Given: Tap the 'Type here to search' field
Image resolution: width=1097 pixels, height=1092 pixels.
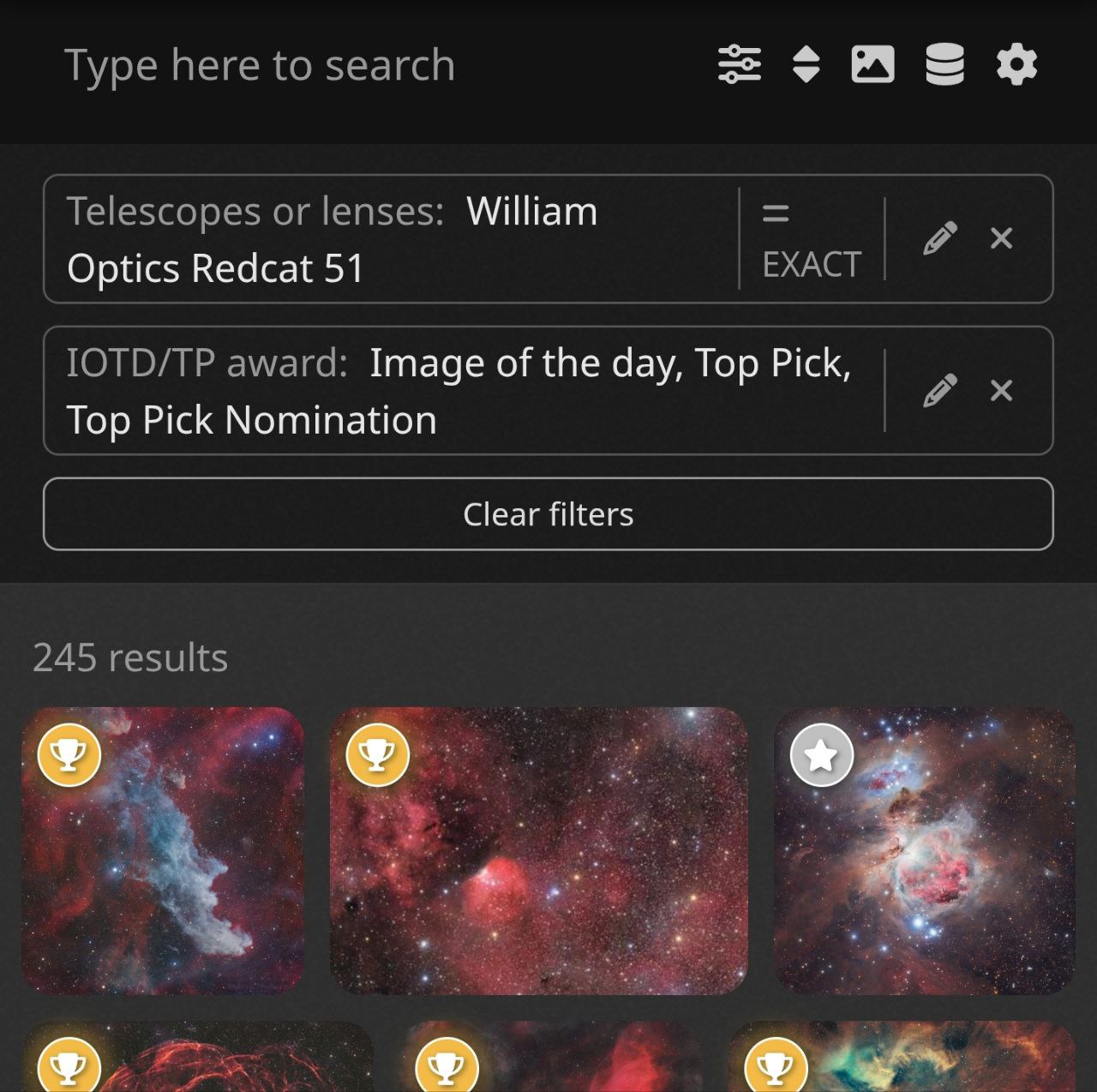Looking at the screenshot, I should [x=260, y=65].
